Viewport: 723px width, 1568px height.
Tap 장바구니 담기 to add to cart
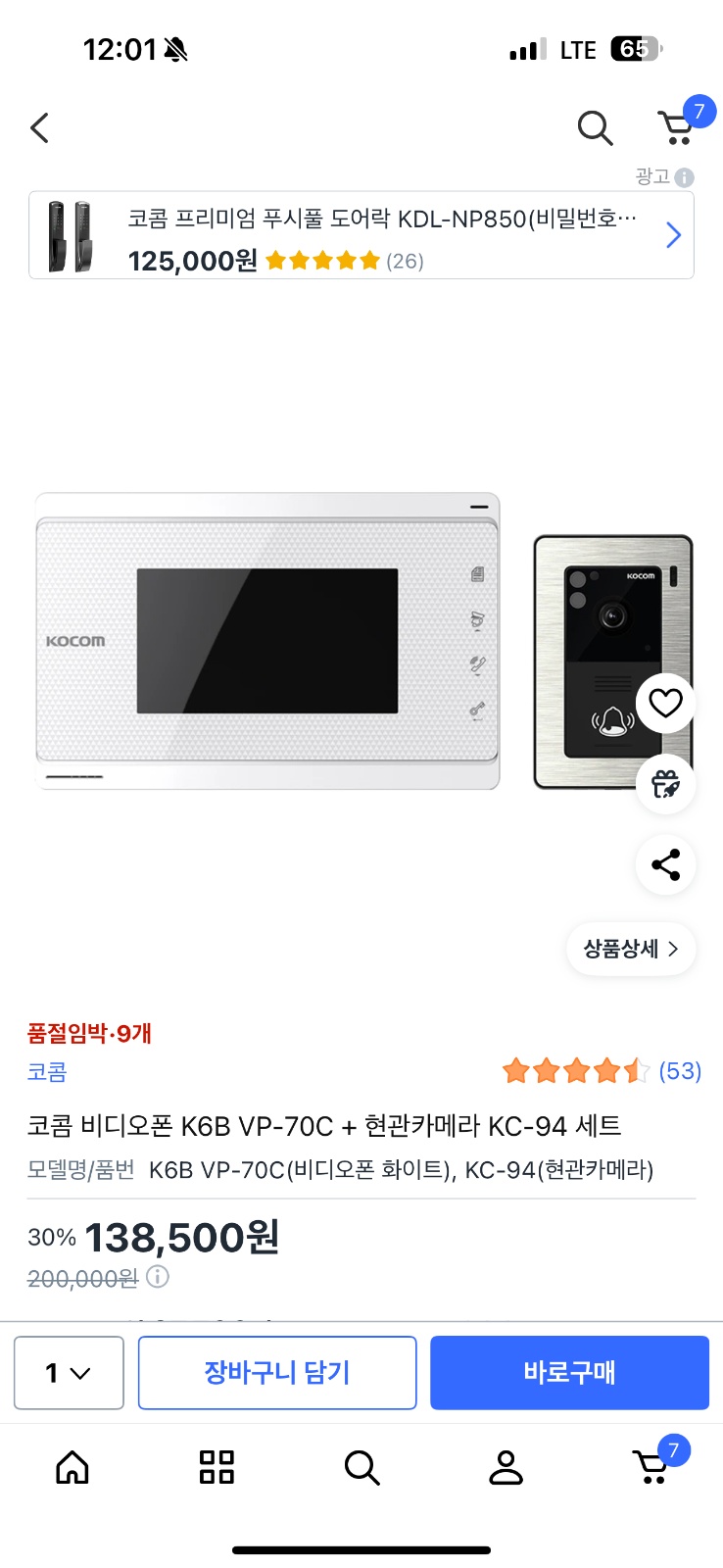(277, 1373)
